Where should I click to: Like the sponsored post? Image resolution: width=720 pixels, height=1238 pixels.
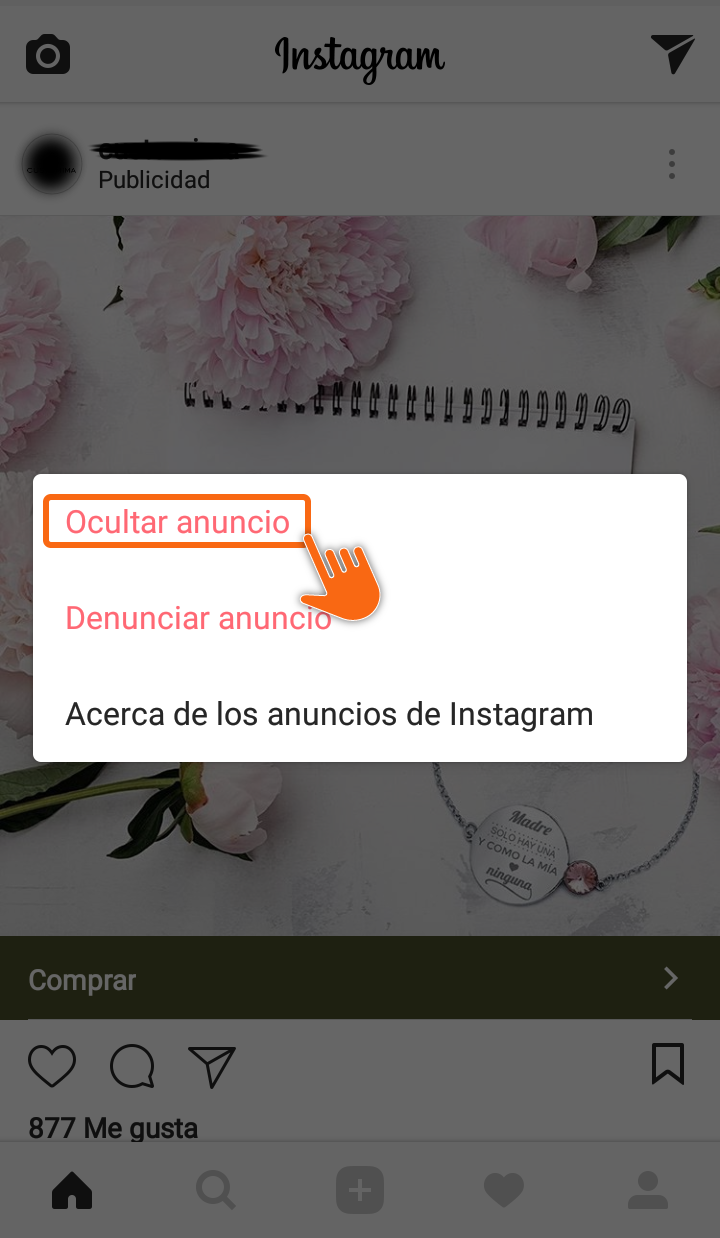pyautogui.click(x=52, y=1066)
